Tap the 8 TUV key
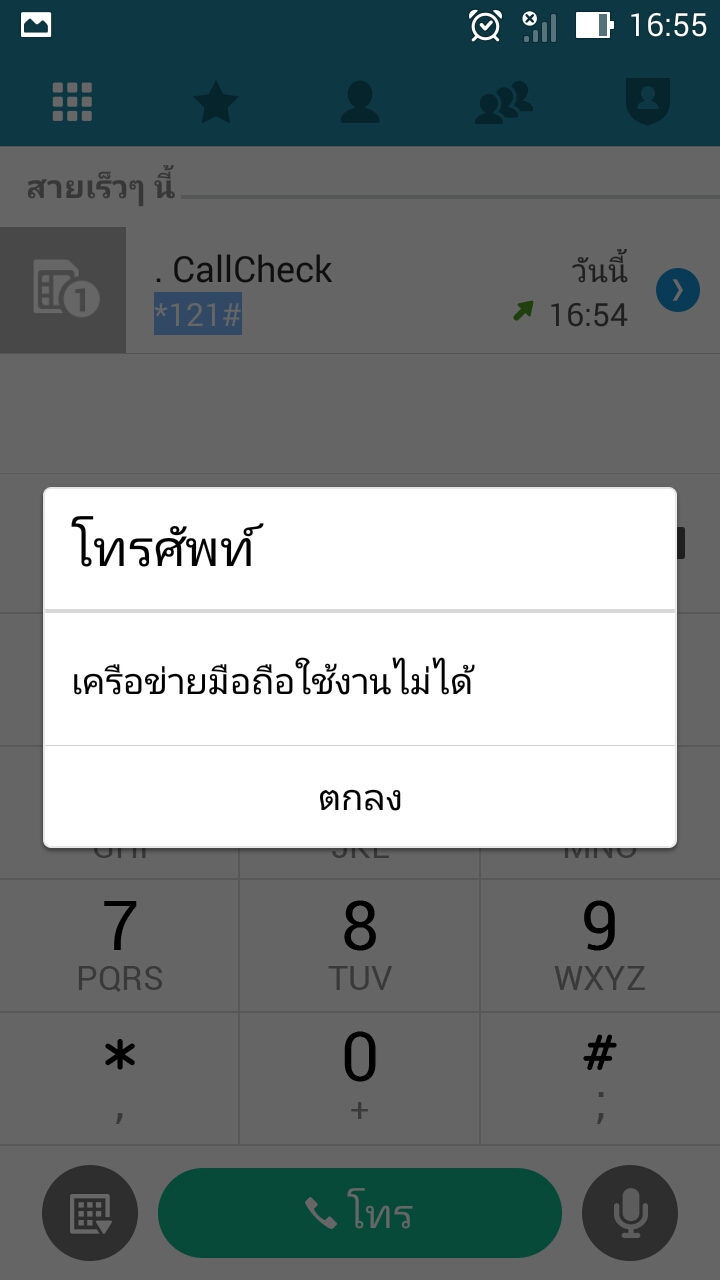720x1280 pixels. [x=360, y=945]
